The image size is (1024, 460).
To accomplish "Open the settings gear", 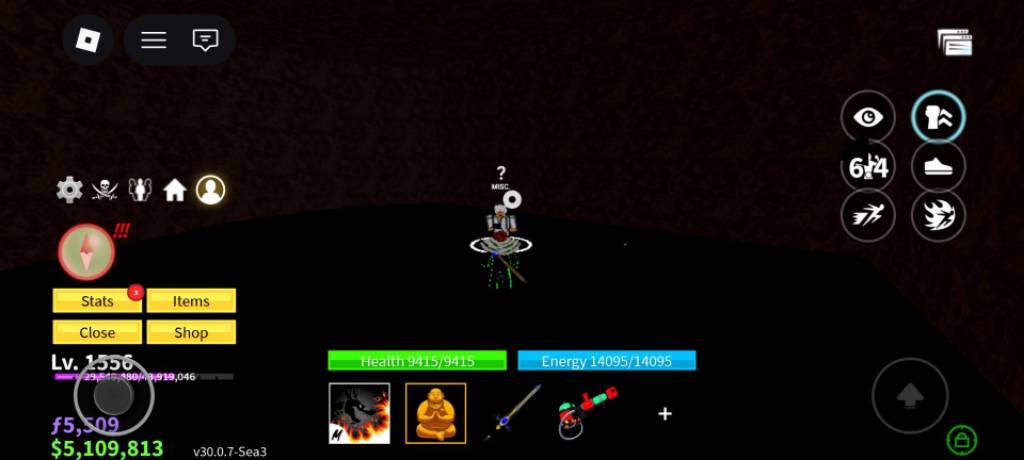I will coord(69,190).
